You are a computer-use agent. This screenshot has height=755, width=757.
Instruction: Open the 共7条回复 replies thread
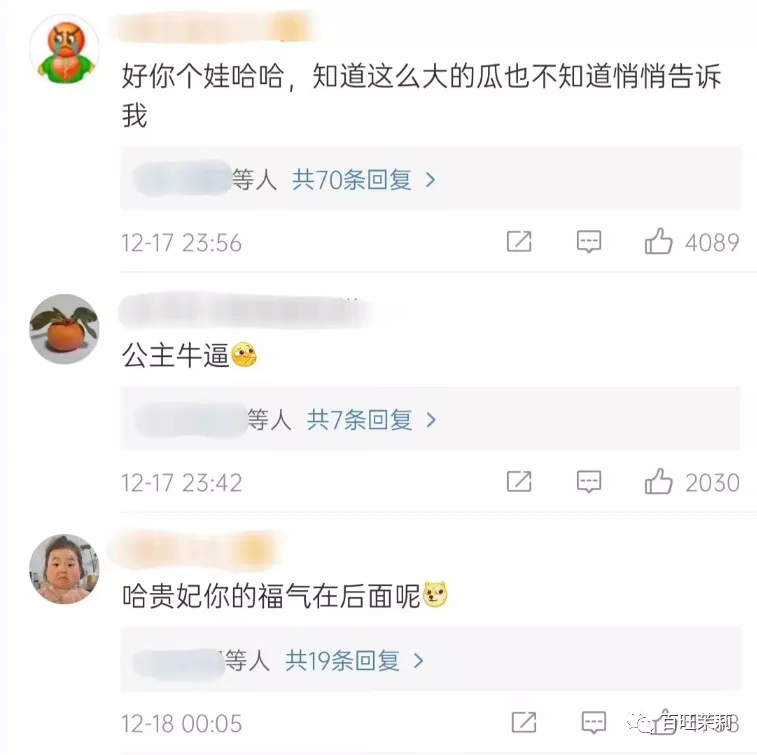click(371, 420)
